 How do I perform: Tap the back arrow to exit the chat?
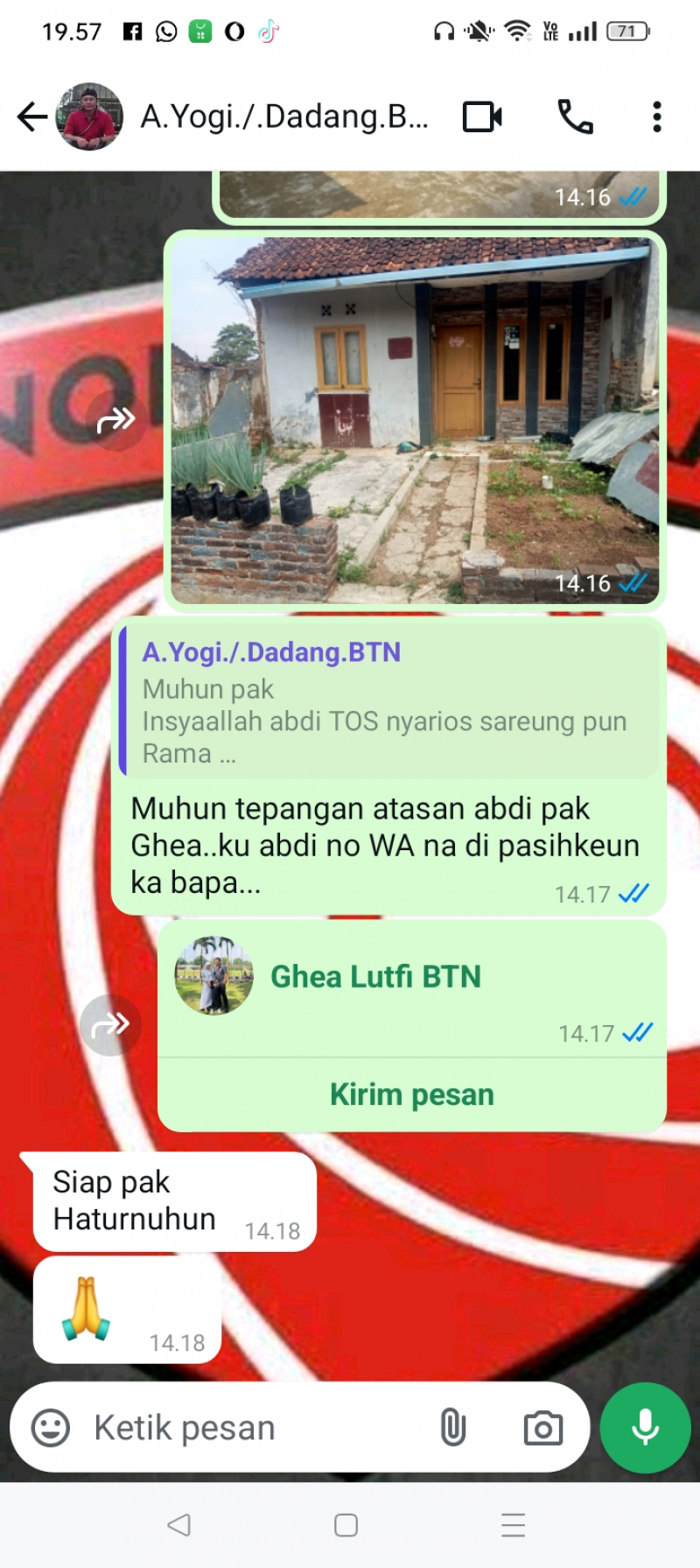click(x=31, y=116)
